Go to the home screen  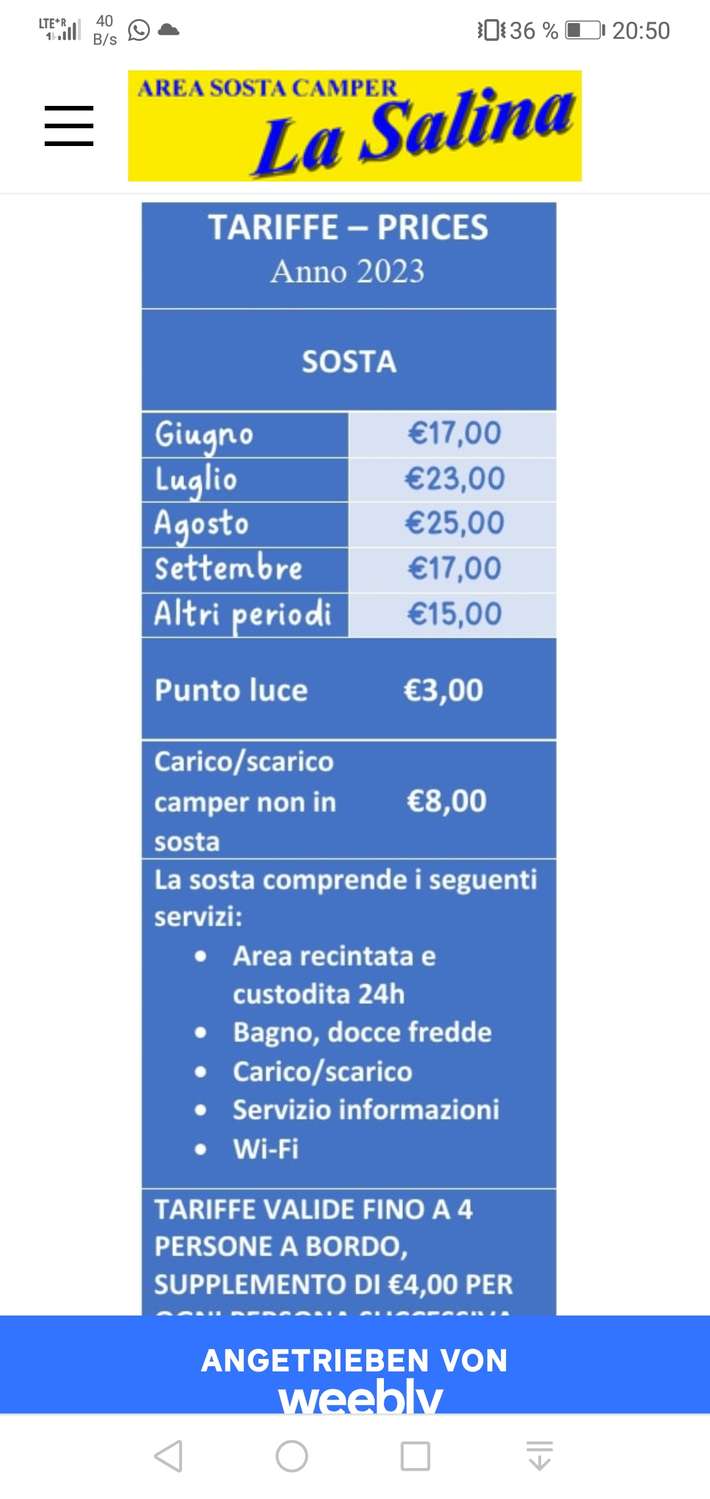click(292, 1456)
